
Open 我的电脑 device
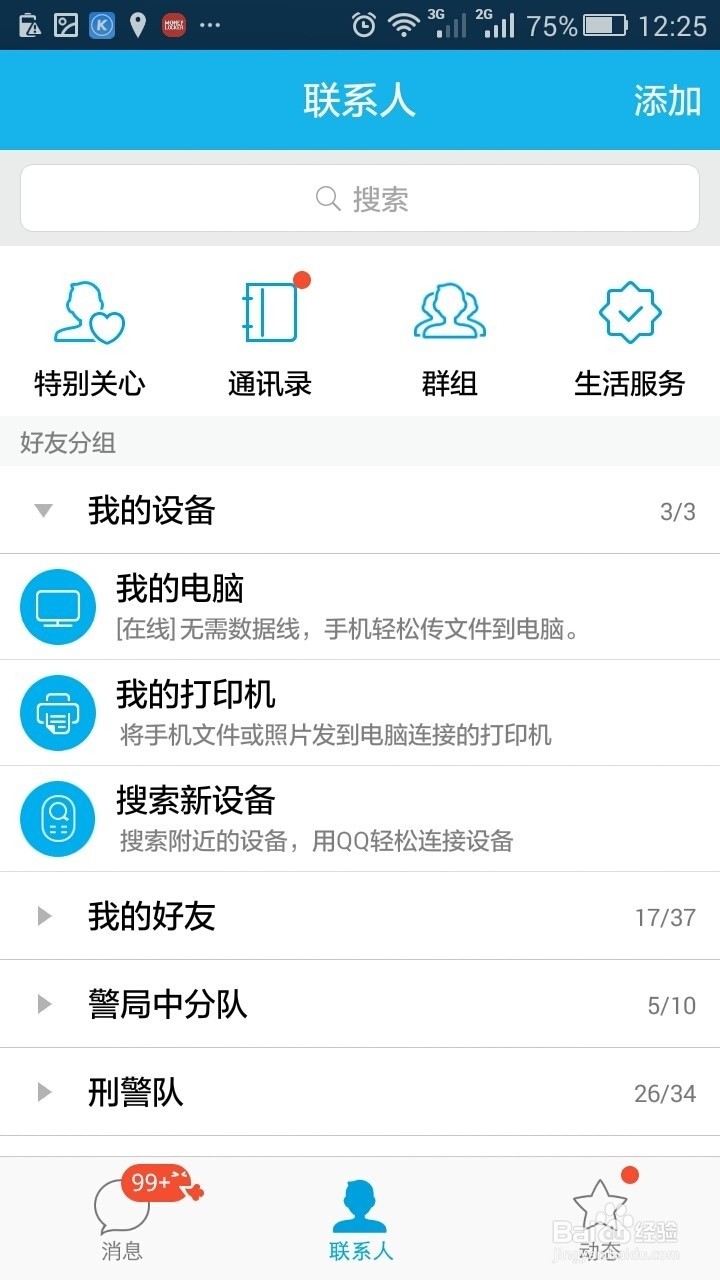360,606
